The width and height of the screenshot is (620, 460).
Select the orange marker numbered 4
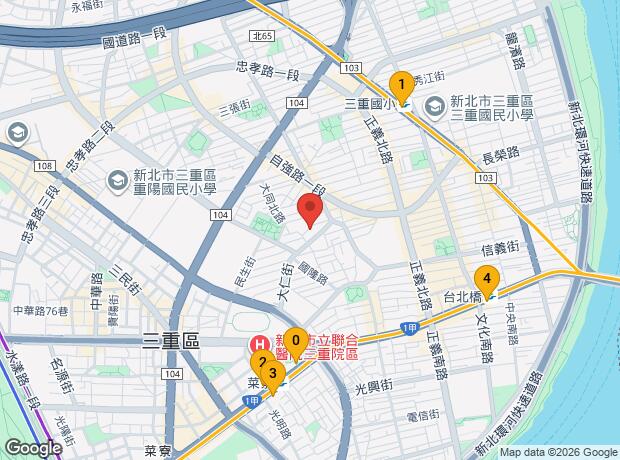pyautogui.click(x=487, y=279)
